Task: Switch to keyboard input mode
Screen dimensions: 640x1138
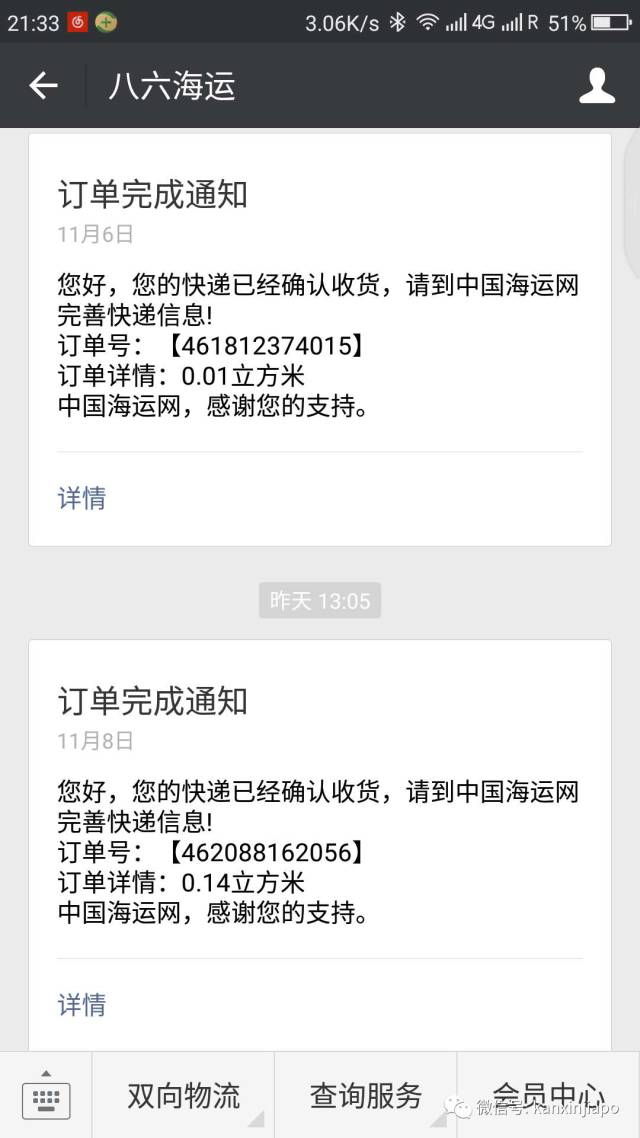Action: point(46,1096)
